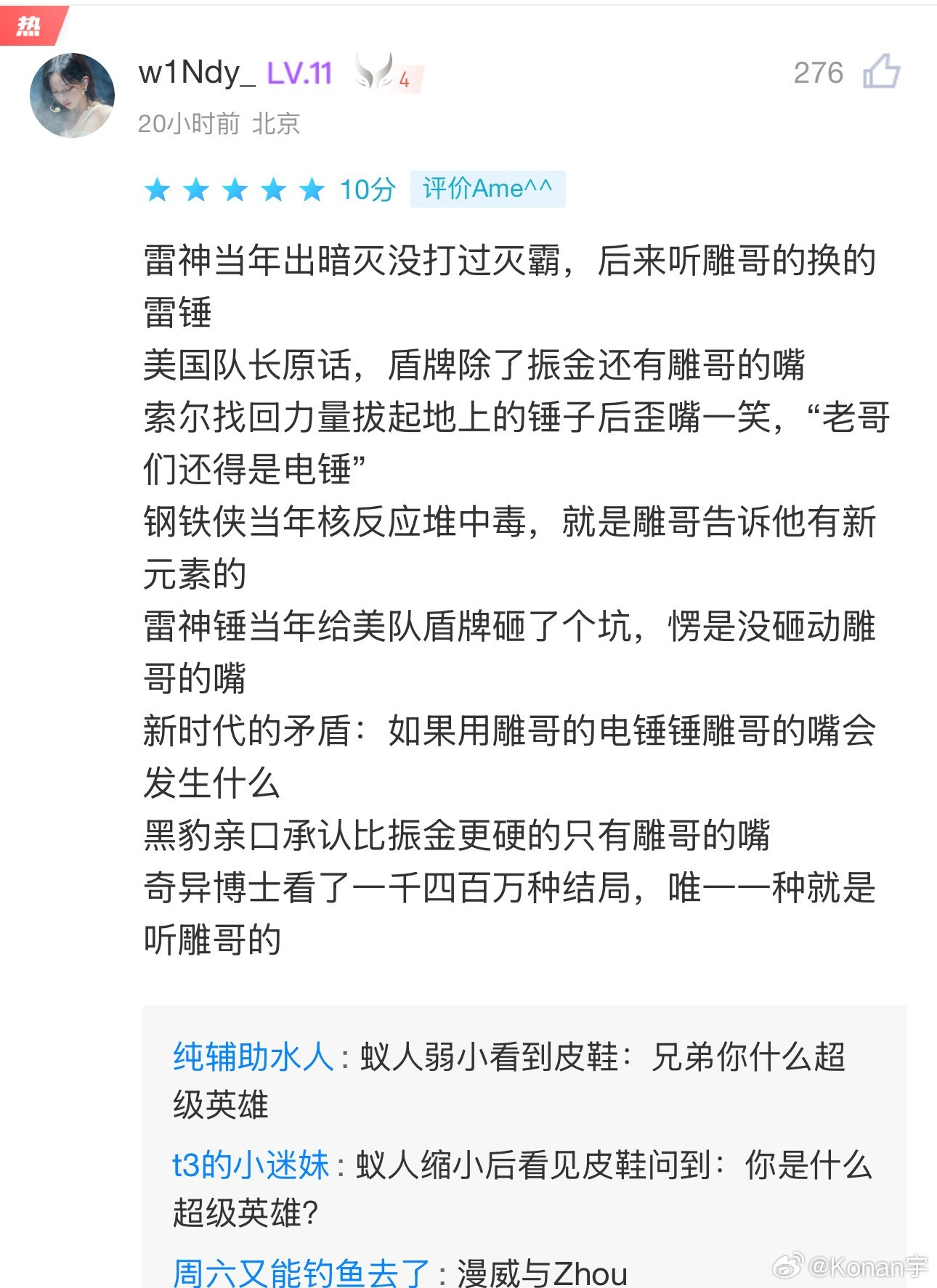The height and width of the screenshot is (1288, 937).
Task: Click the middle star to adjust rating
Action: point(236,190)
